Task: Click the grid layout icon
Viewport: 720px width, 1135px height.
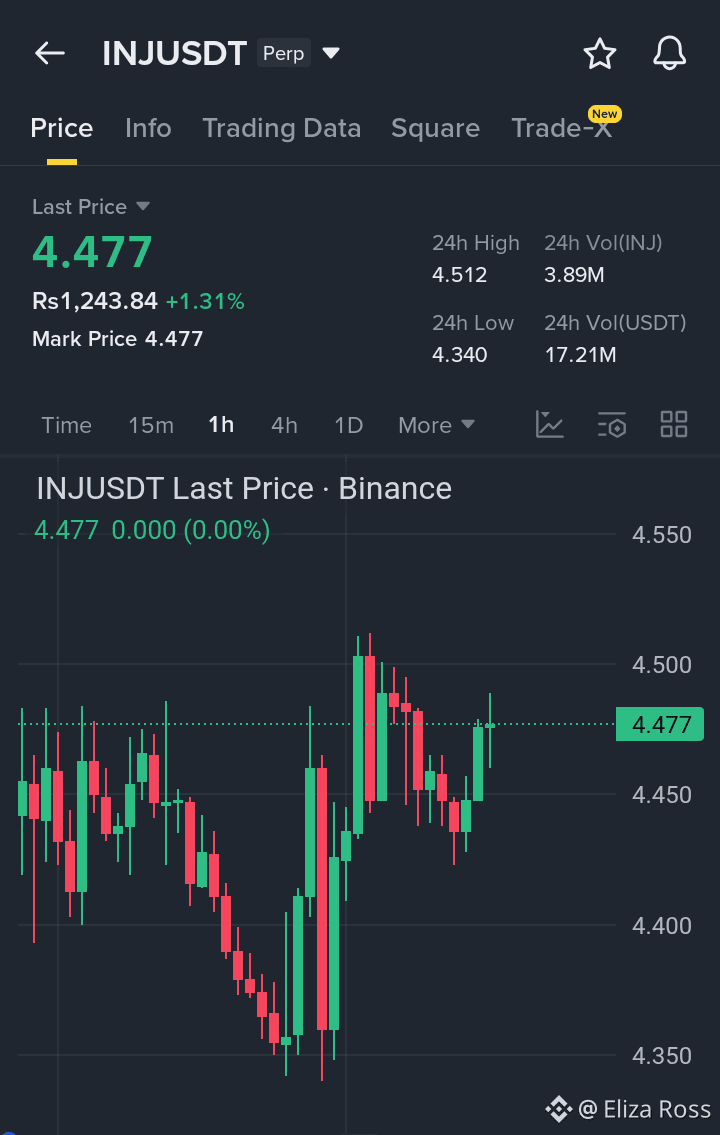Action: (673, 424)
